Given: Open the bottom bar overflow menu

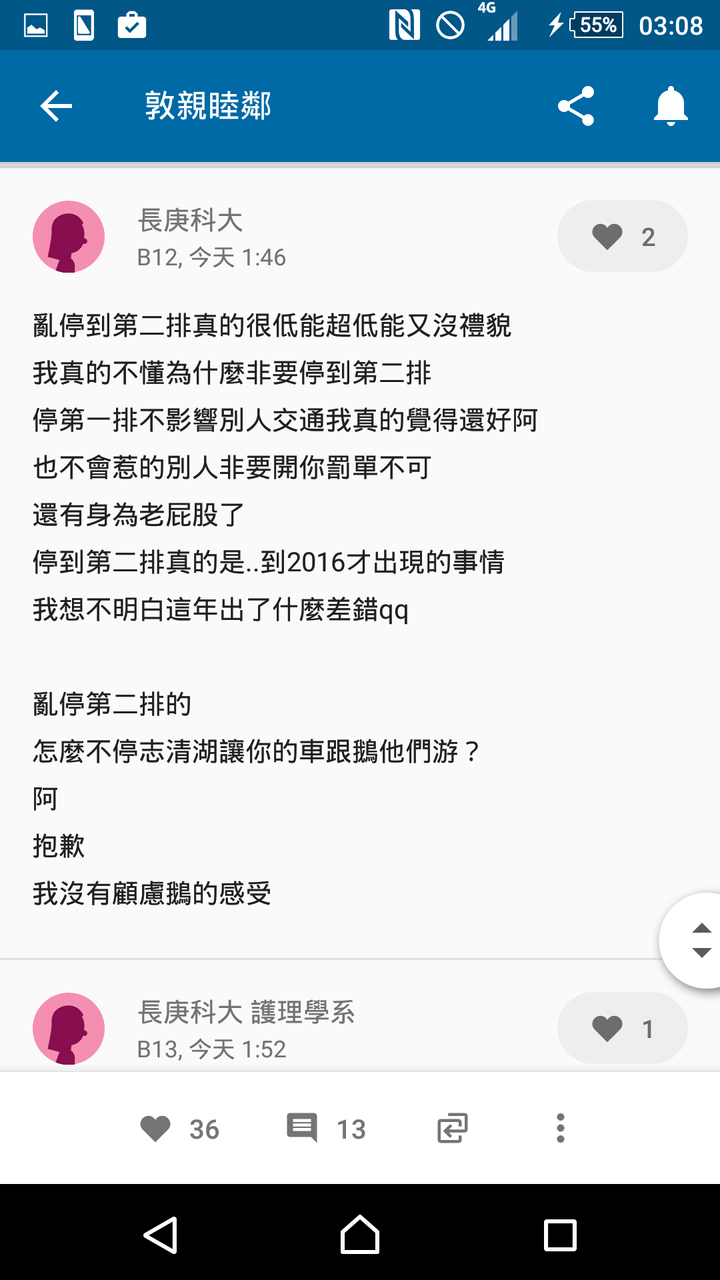Looking at the screenshot, I should [x=560, y=1128].
